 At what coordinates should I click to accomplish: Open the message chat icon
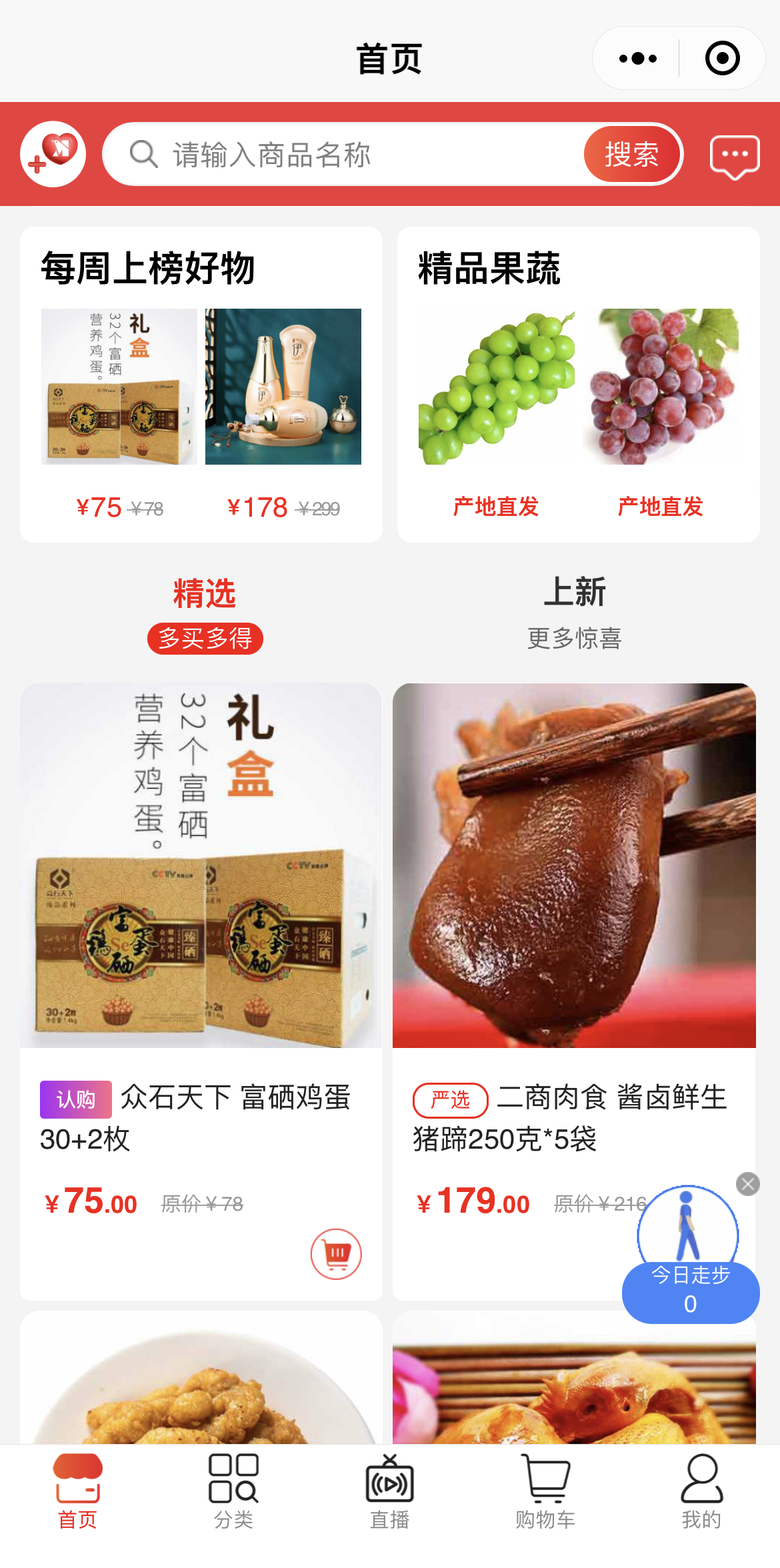[734, 156]
